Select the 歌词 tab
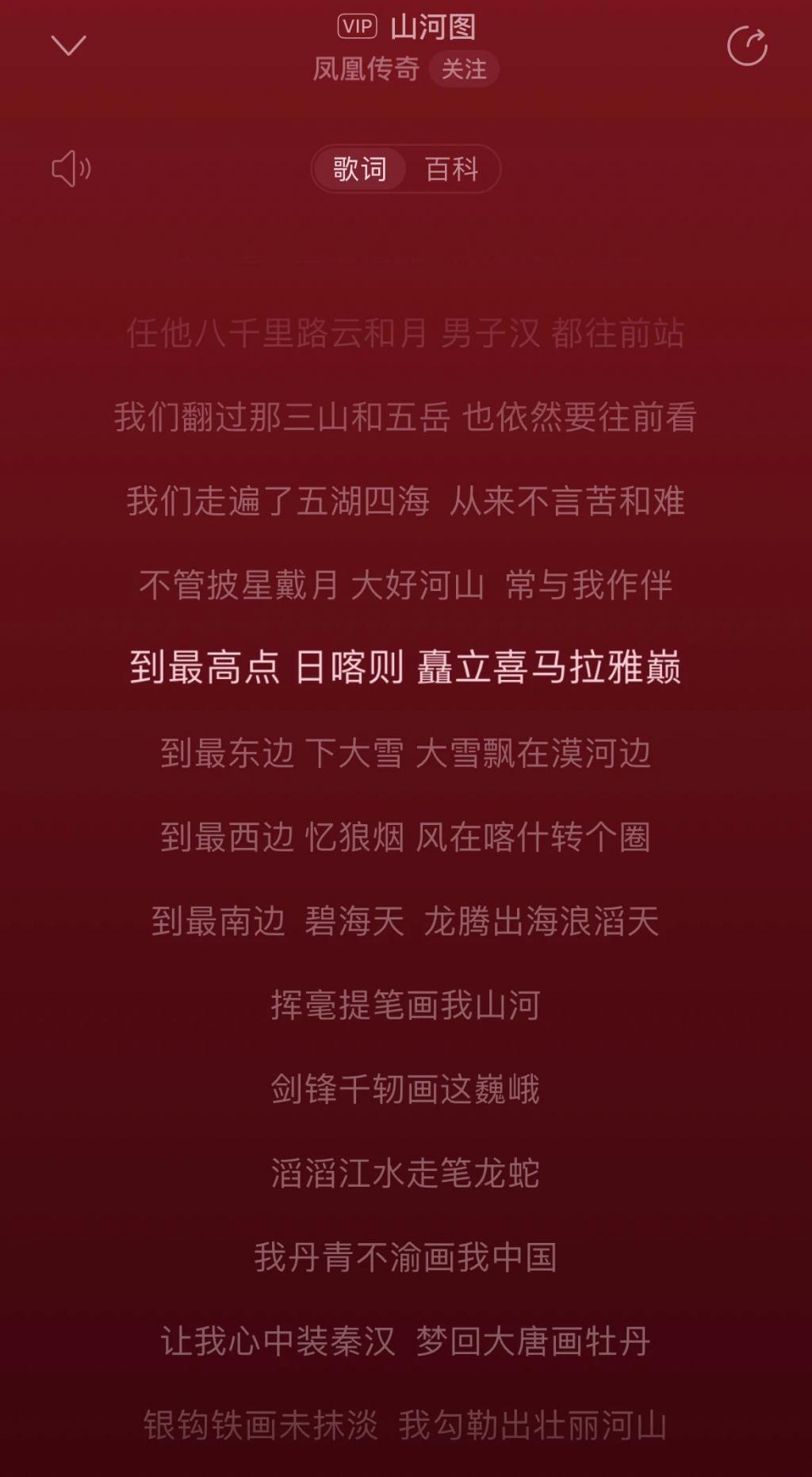This screenshot has width=812, height=1477. click(360, 168)
